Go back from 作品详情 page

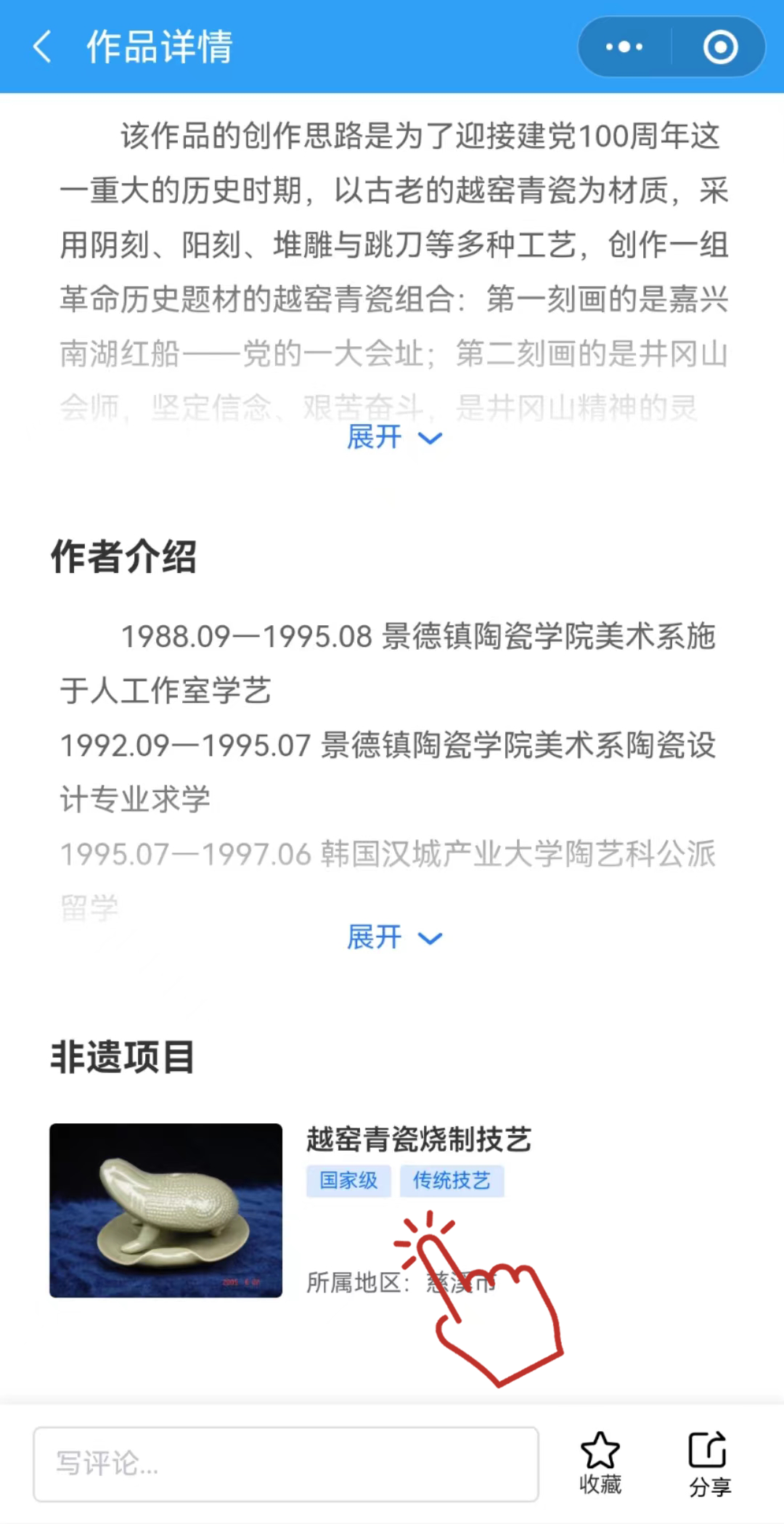(43, 47)
